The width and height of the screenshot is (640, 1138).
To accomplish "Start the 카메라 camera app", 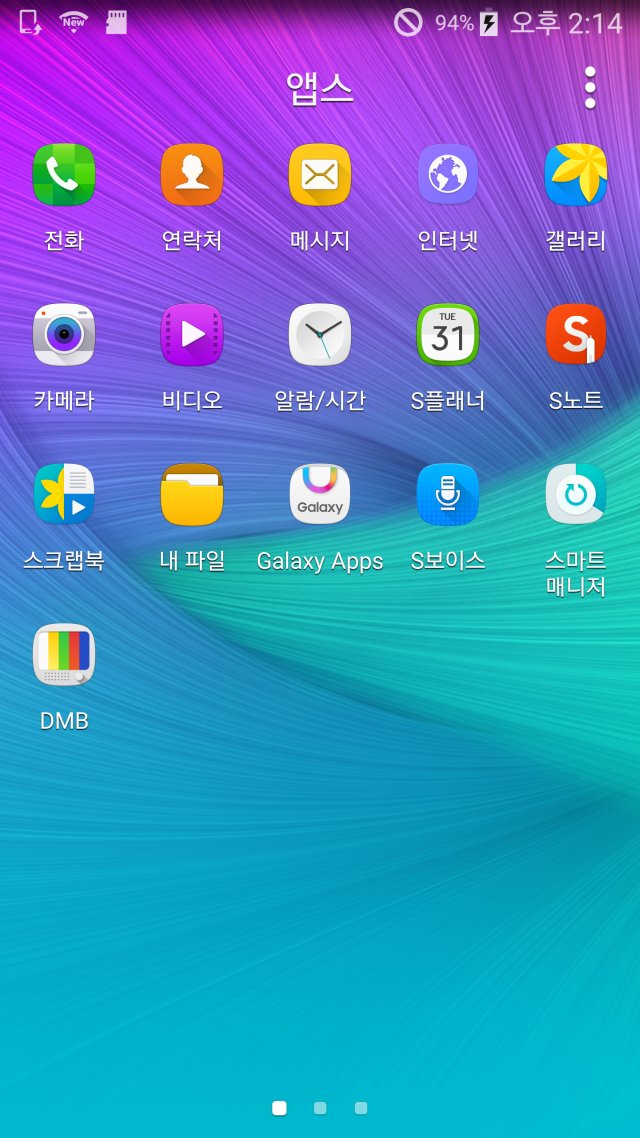I will click(x=64, y=335).
